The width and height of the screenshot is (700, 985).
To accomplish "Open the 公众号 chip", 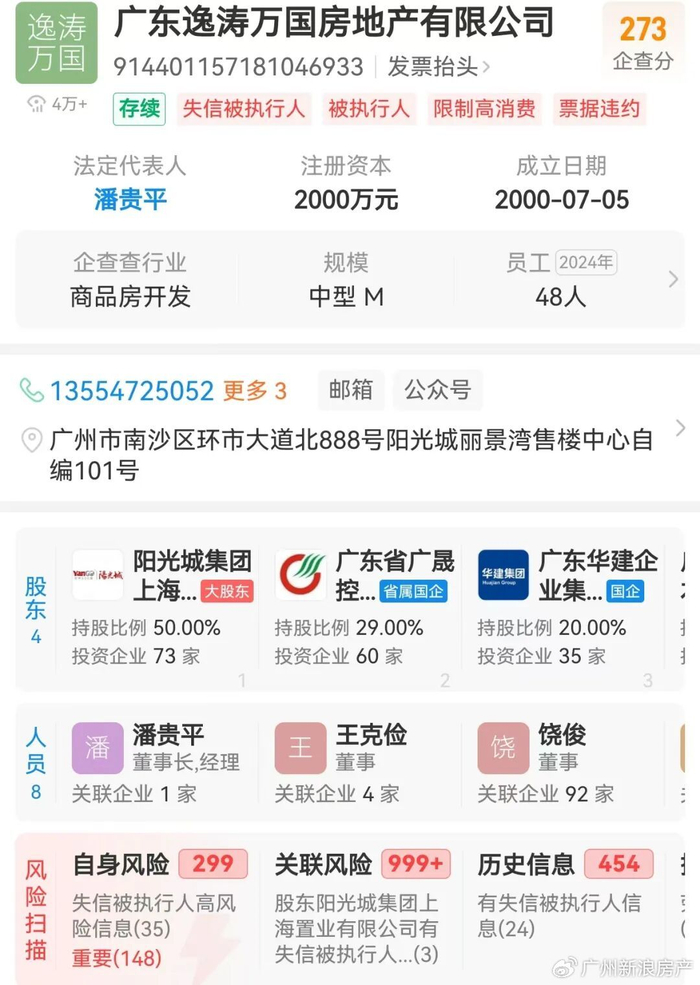I will pos(437,390).
